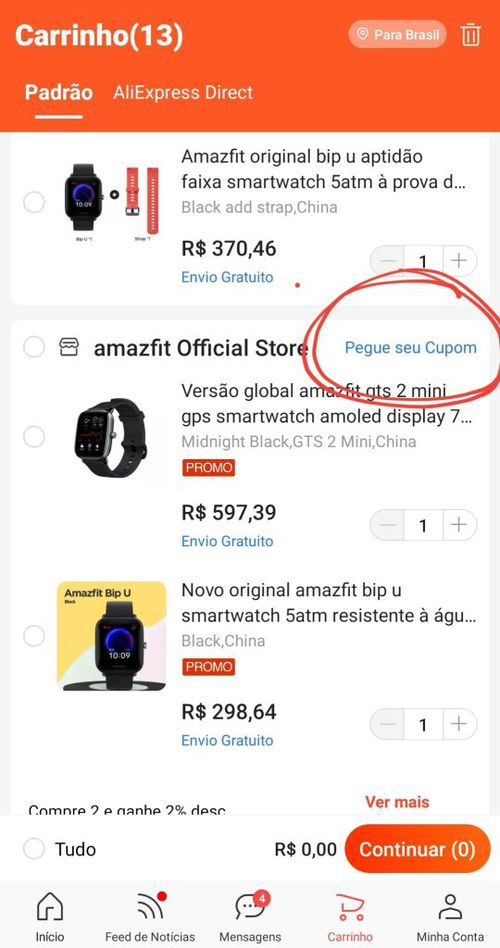Open the Amazfit Bip U yellow product image
Viewport: 500px width, 948px height.
coord(112,636)
